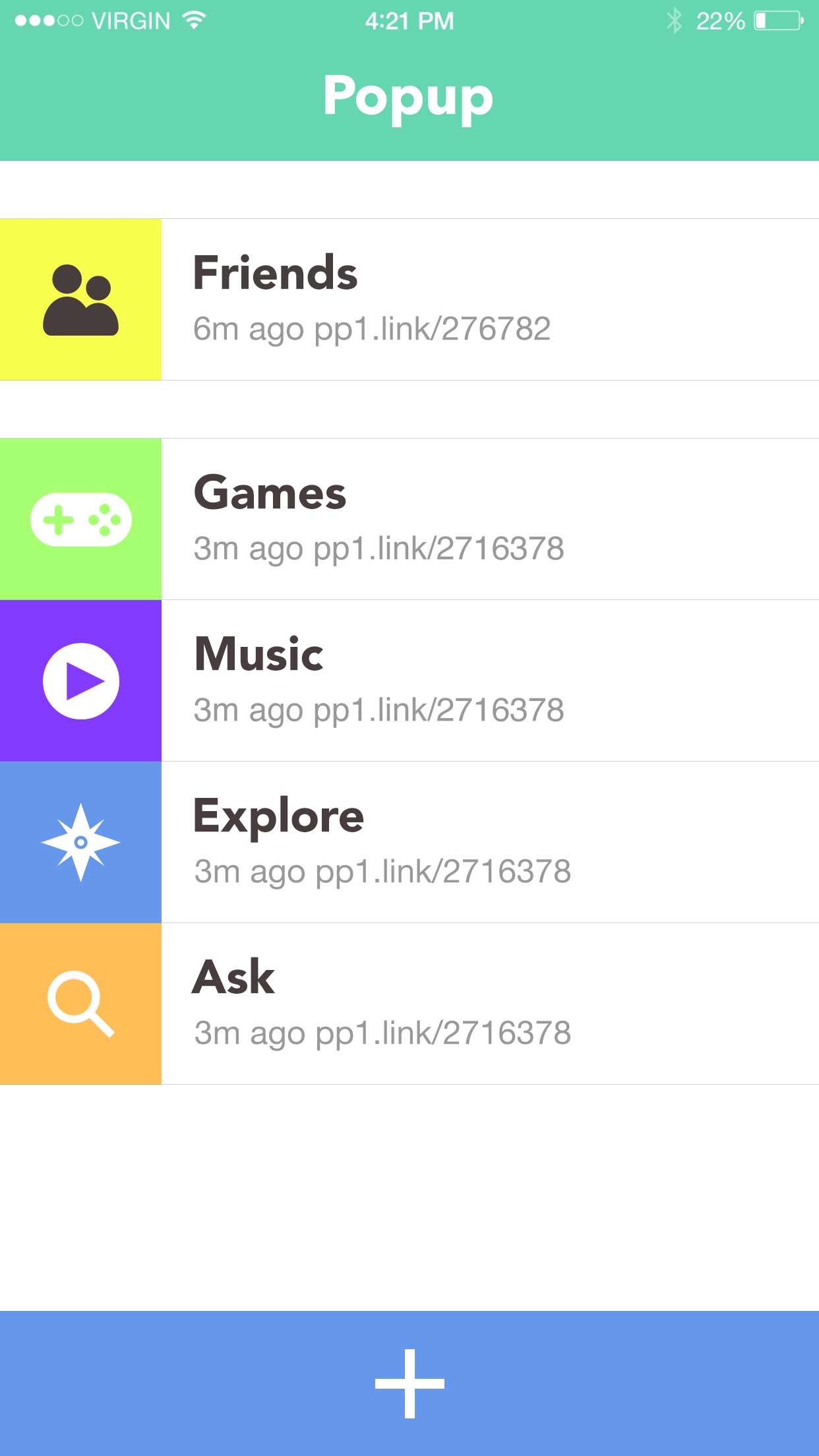Image resolution: width=819 pixels, height=1456 pixels.
Task: Tap the plus button to create a popup
Action: (409, 1385)
